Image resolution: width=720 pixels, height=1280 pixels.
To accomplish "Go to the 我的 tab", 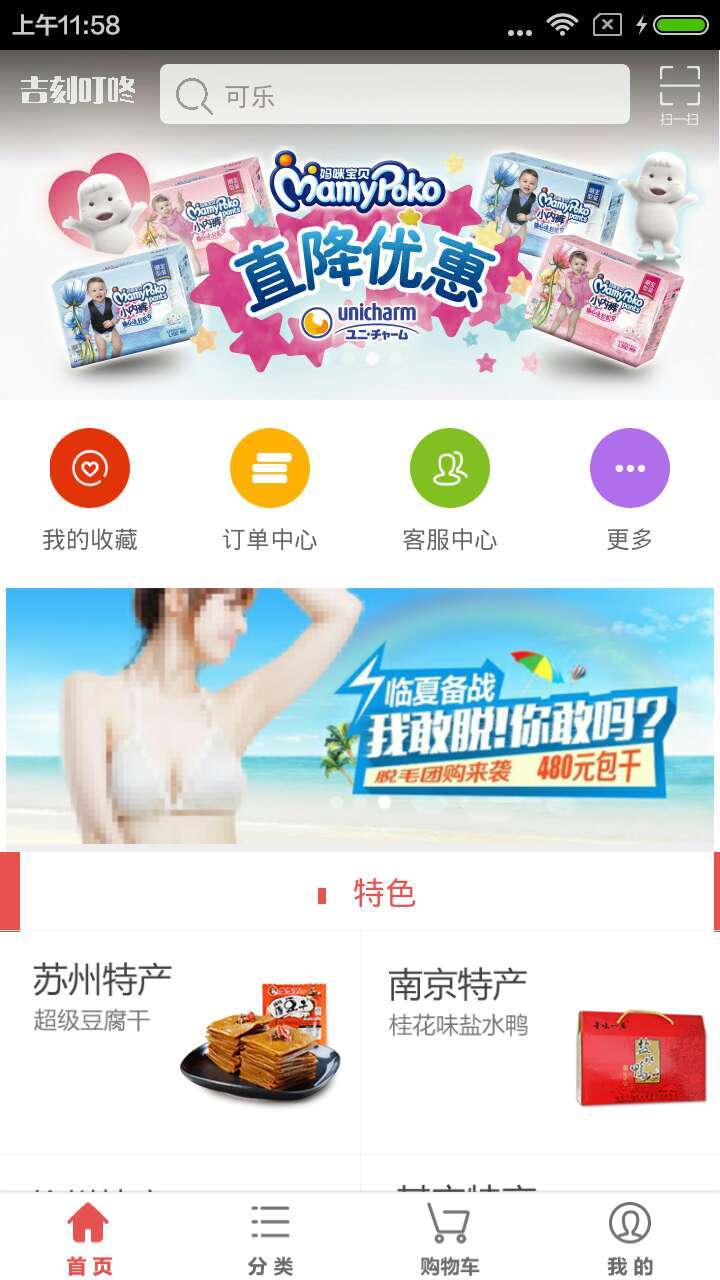I will (630, 1238).
